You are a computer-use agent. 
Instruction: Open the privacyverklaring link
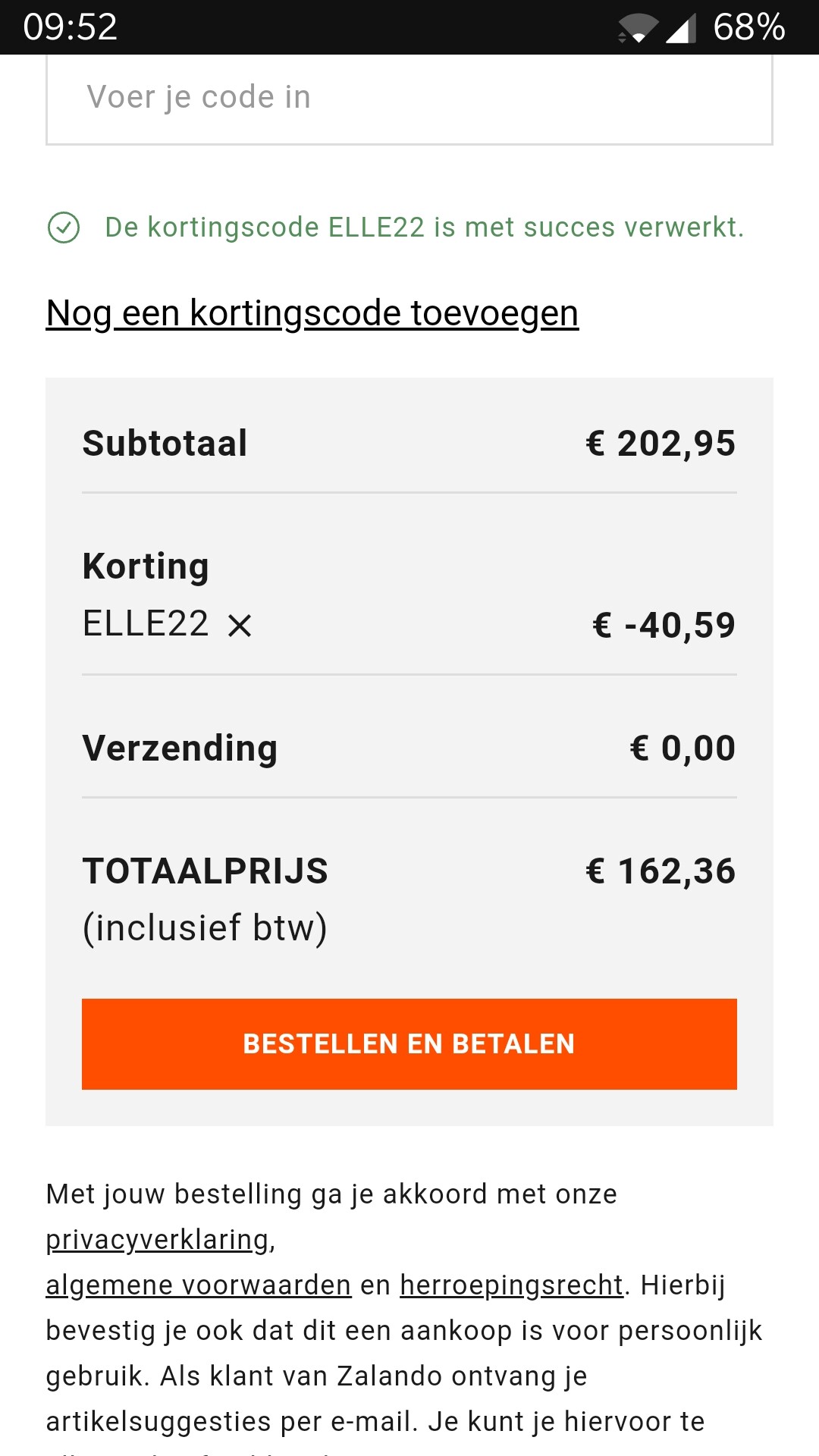pos(158,1240)
